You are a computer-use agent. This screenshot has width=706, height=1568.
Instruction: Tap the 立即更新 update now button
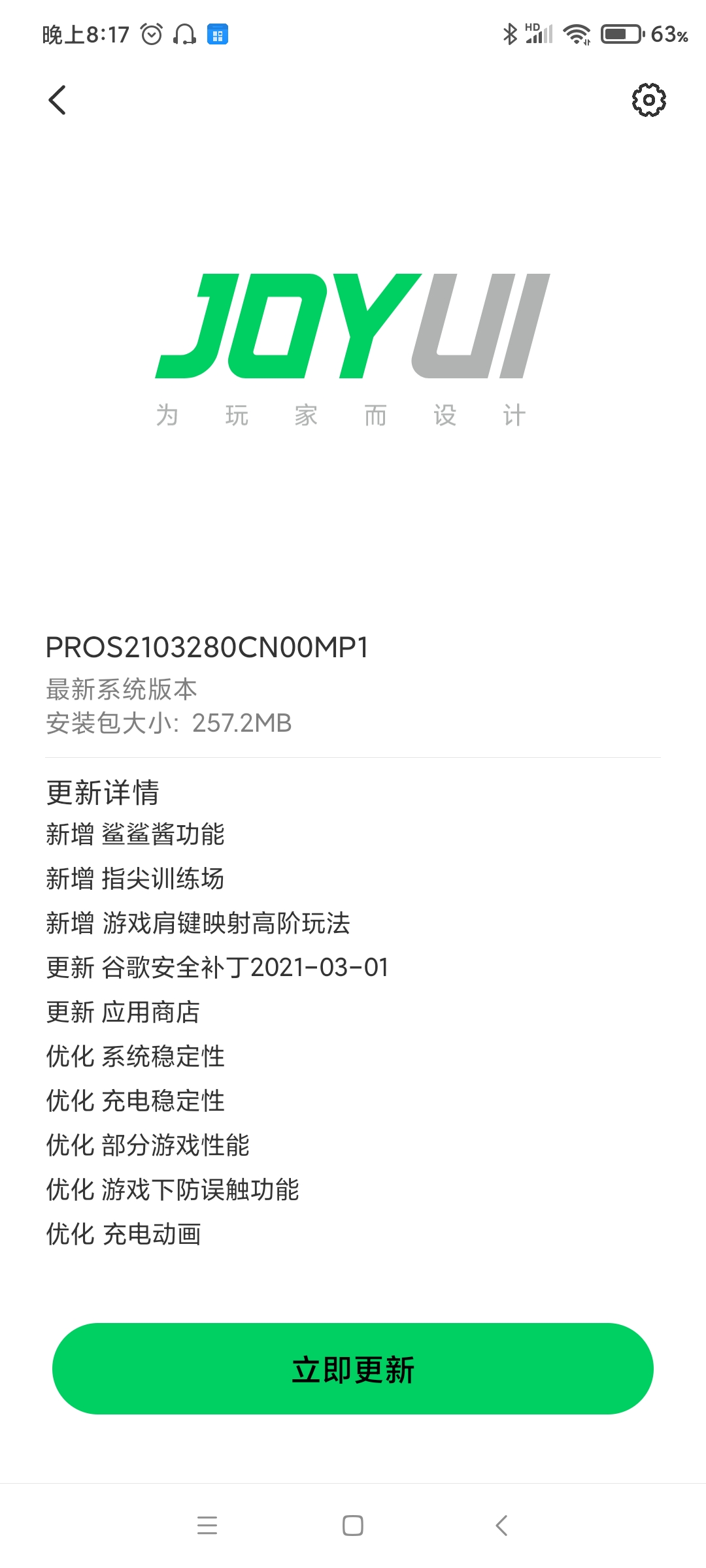(x=353, y=1369)
